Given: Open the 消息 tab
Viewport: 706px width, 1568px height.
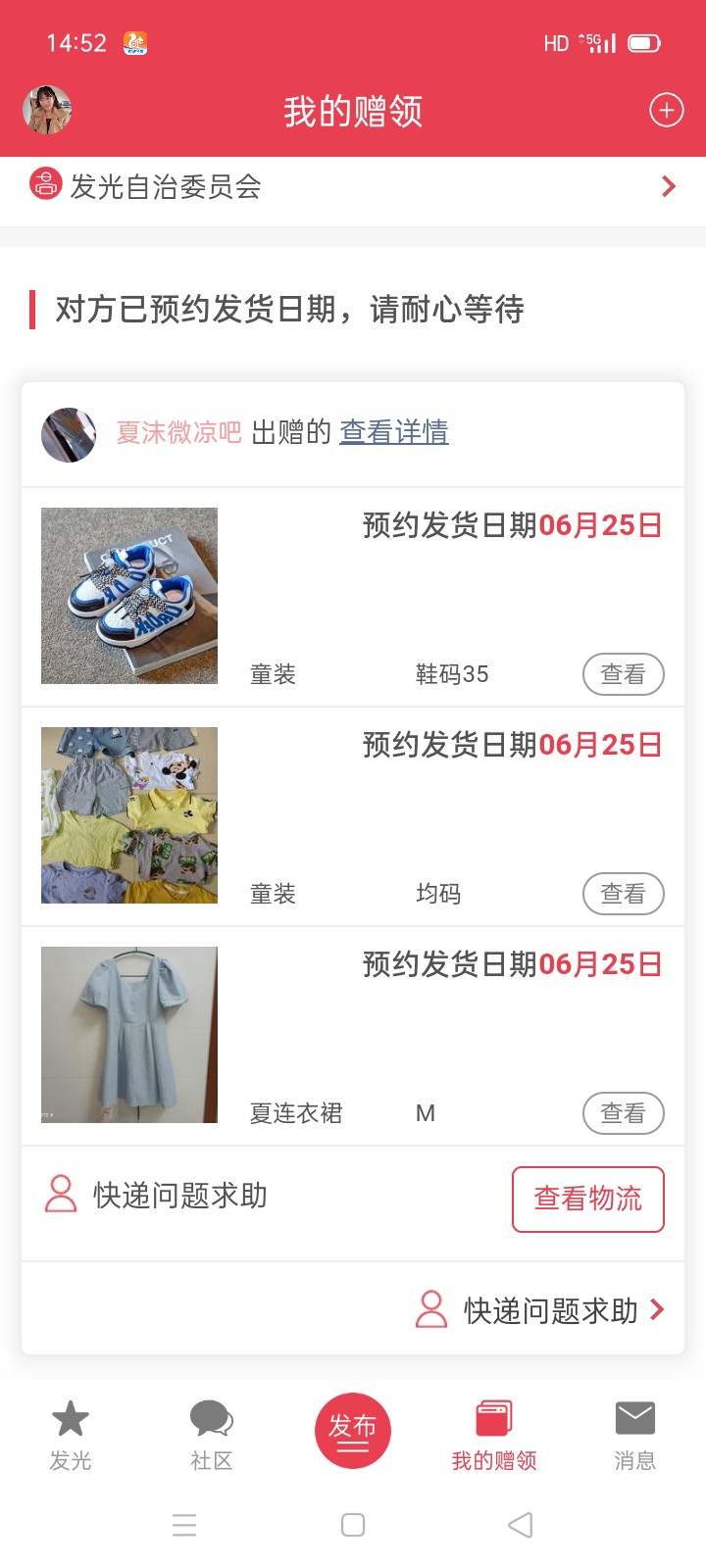Looking at the screenshot, I should click(x=635, y=1436).
